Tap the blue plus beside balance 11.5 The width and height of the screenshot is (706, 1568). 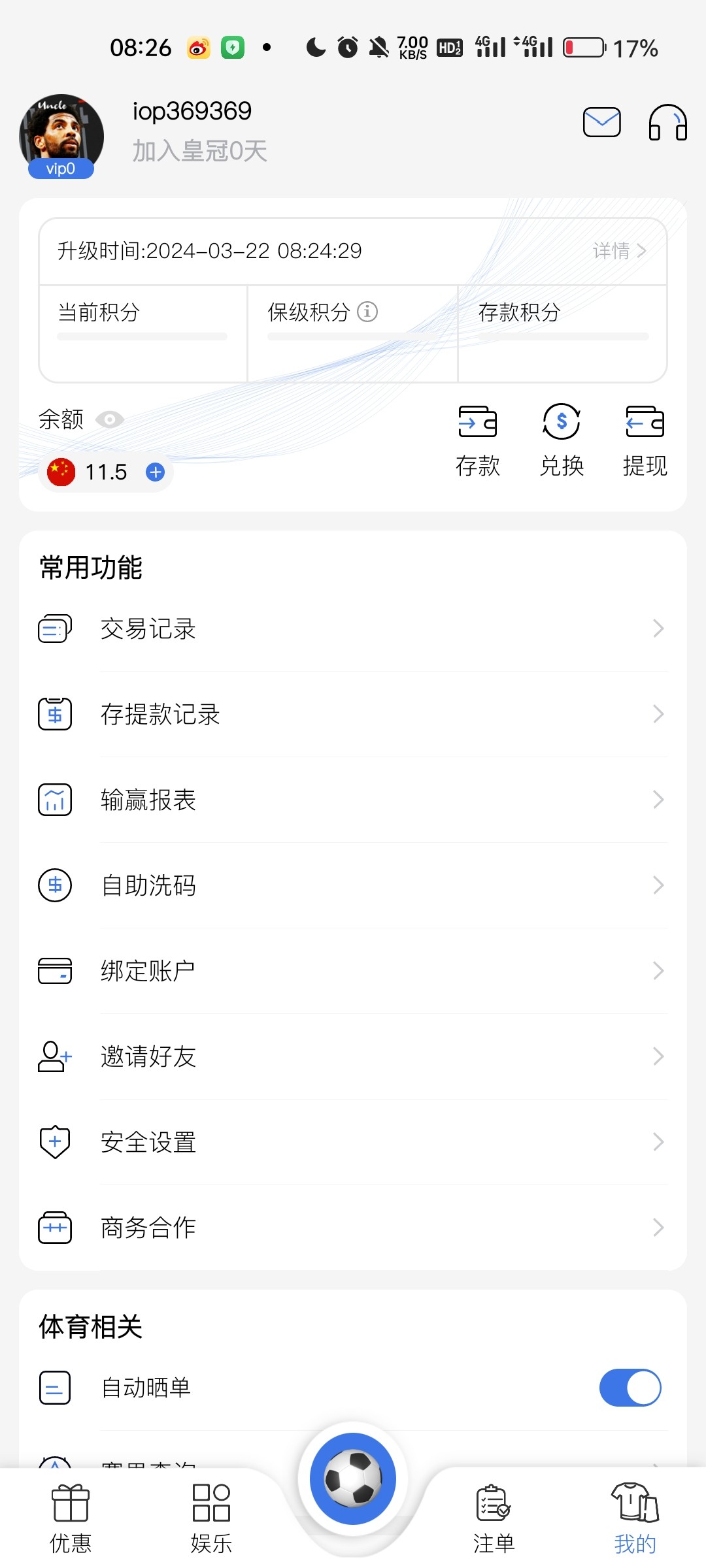point(155,472)
